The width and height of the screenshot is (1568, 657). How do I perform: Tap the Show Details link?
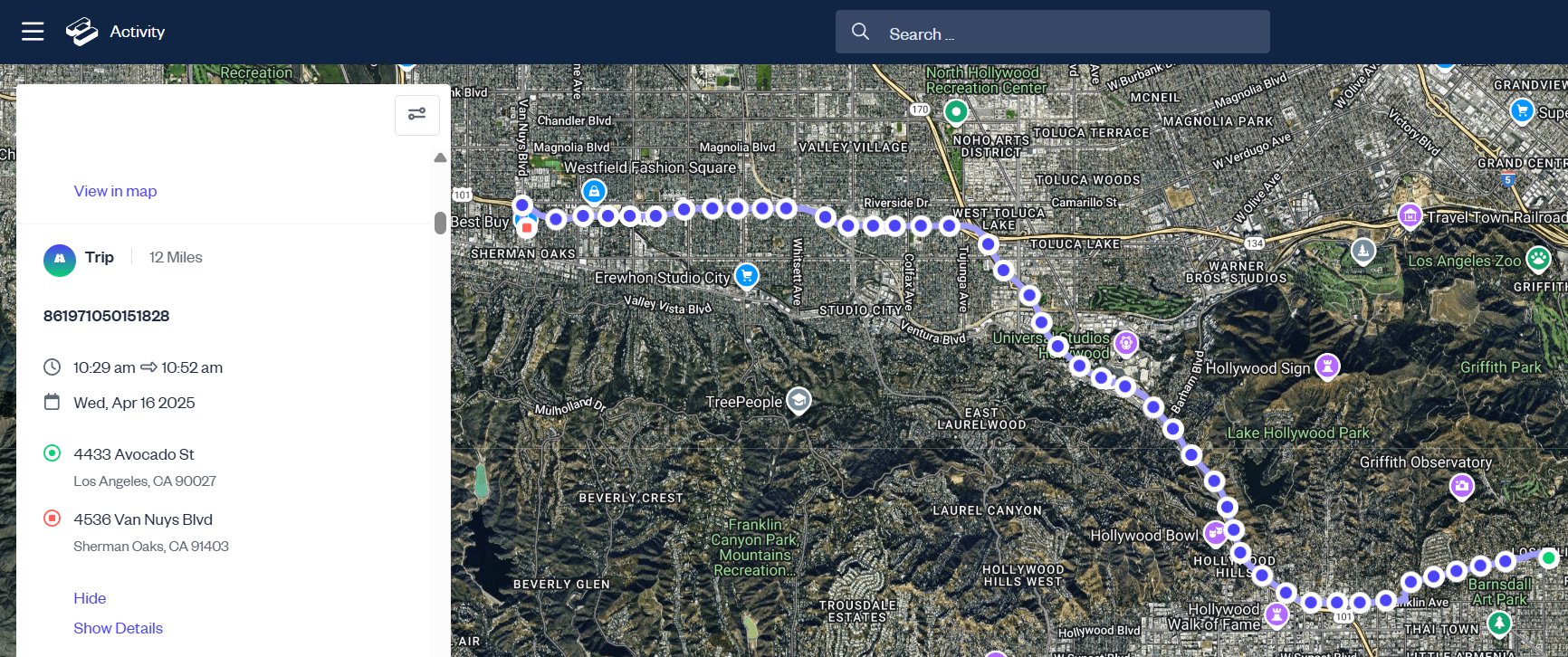pos(118,628)
